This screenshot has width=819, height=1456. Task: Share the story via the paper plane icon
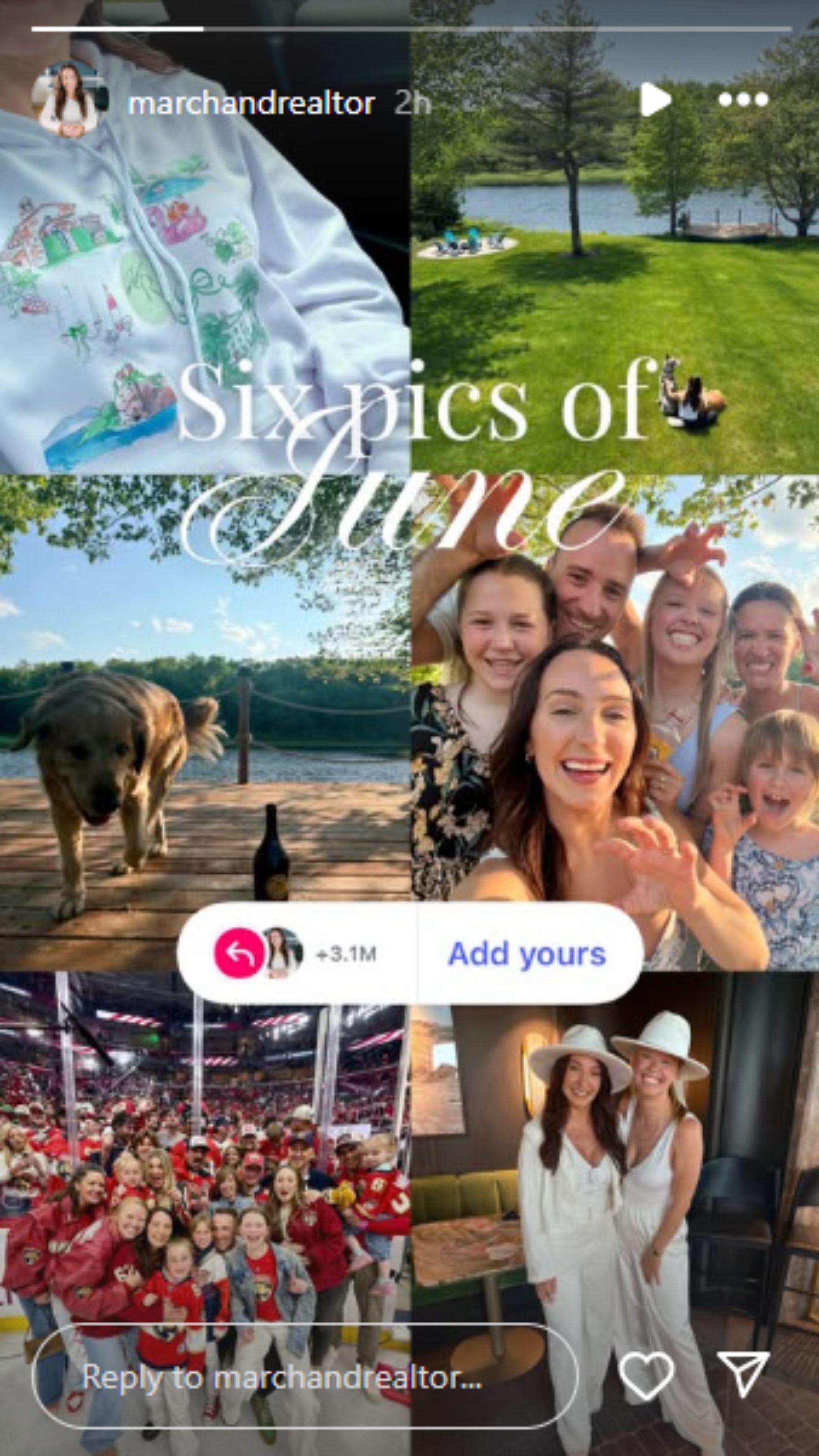tap(743, 1375)
